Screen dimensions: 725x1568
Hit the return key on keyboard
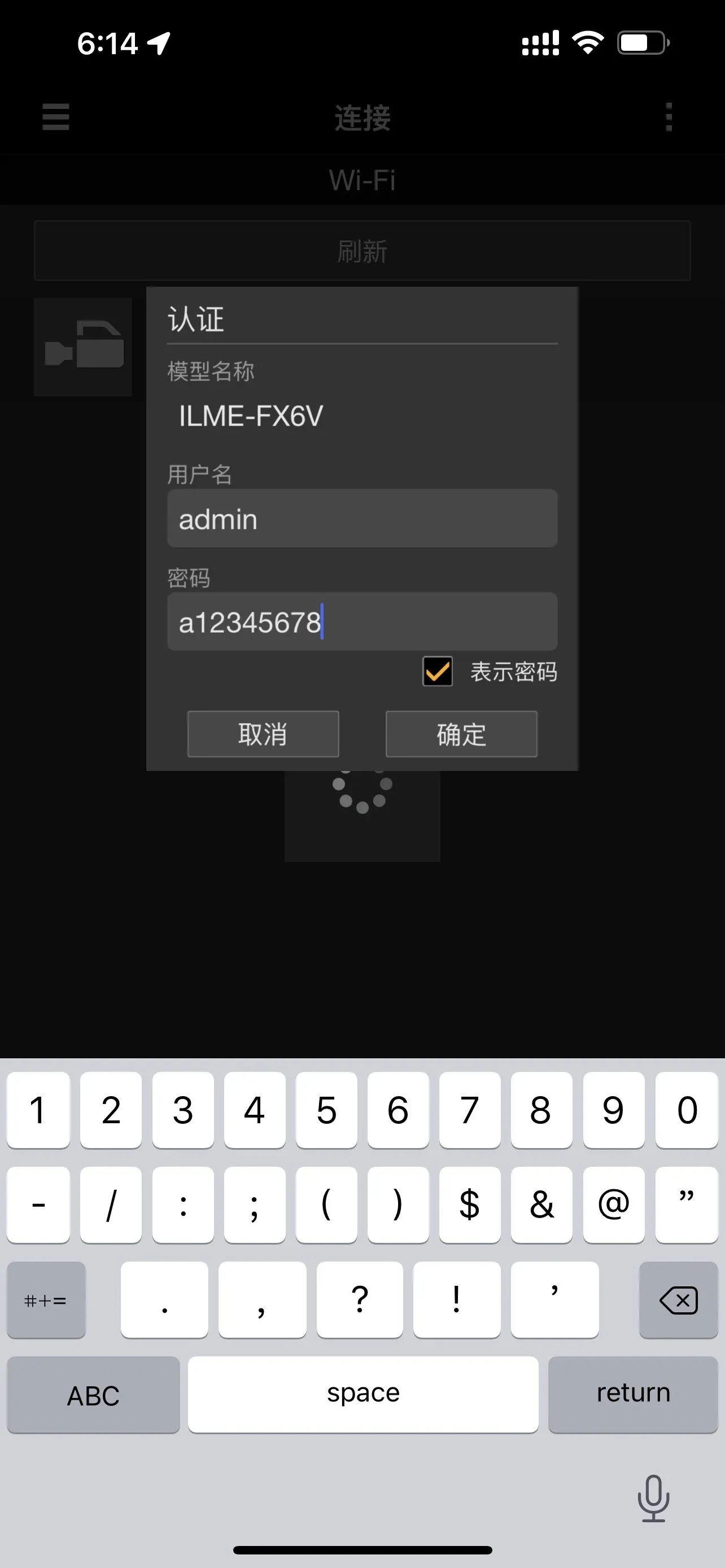coord(633,1394)
